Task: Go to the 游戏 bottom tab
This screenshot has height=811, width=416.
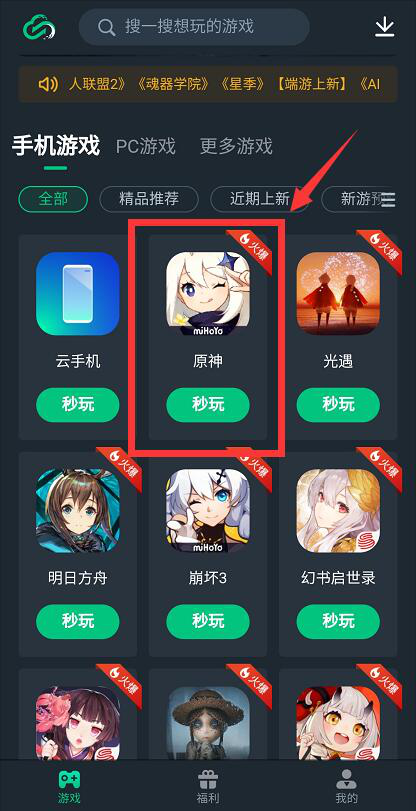Action: 69,786
